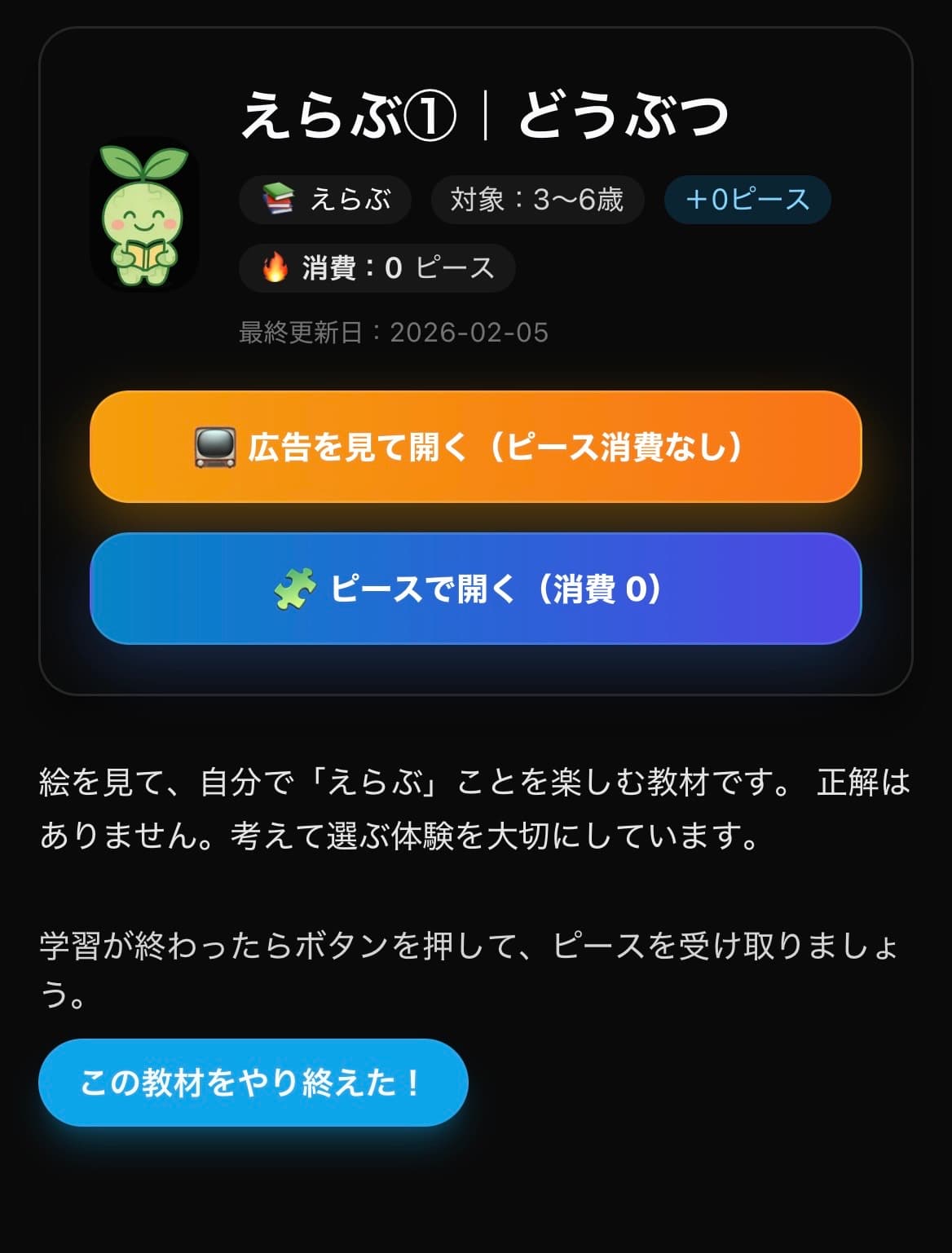The image size is (952, 1253).
Task: Select the えらぶ category badge
Action: [x=326, y=198]
